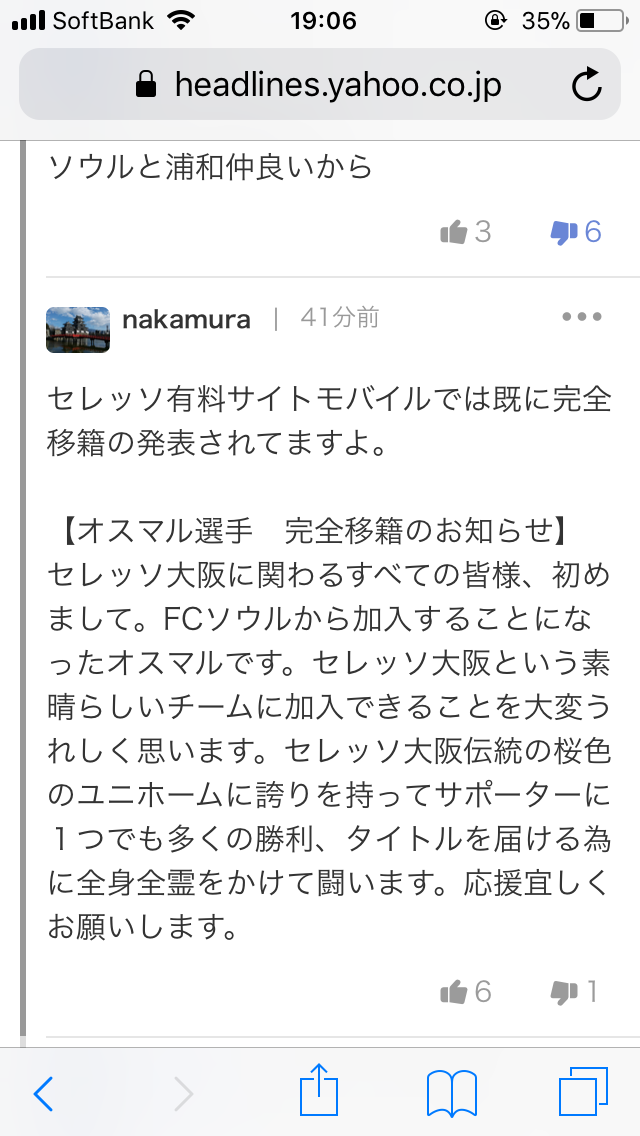
Task: Show all open tabs
Action: [x=583, y=1092]
